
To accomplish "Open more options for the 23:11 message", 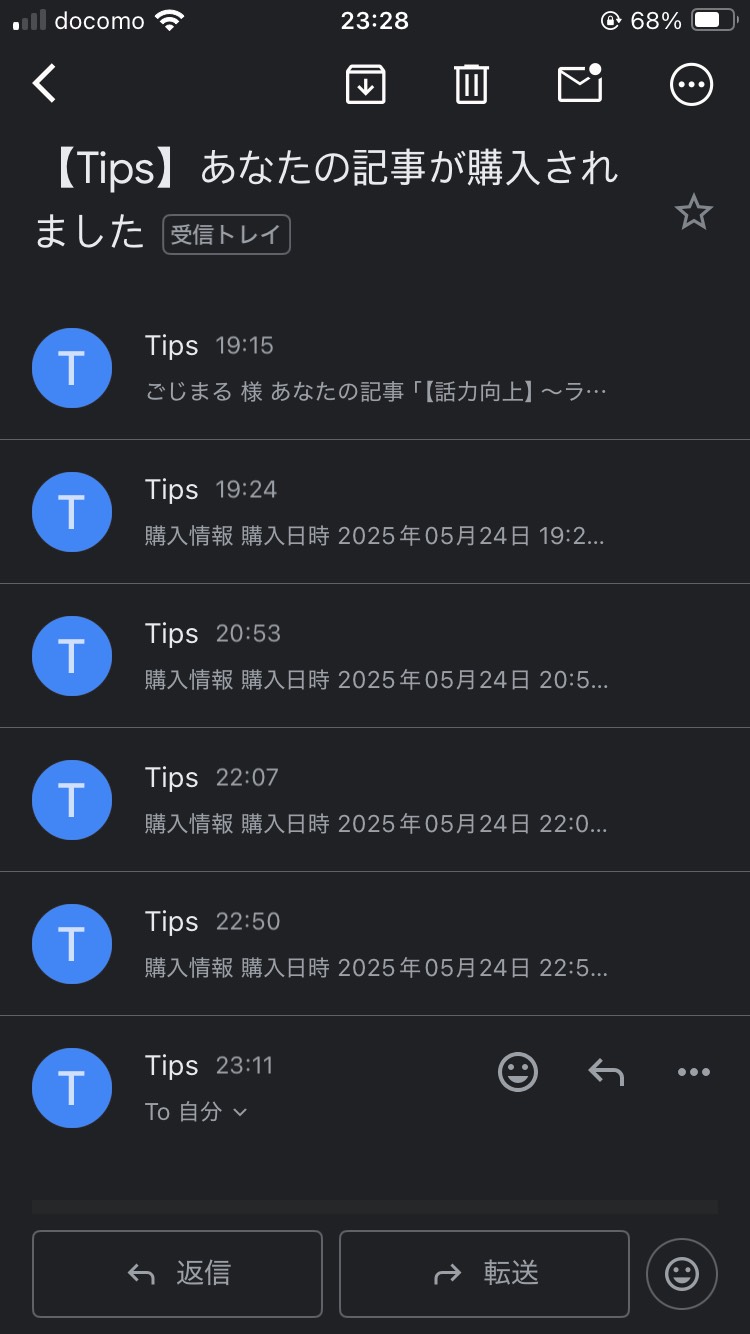I will [694, 1072].
